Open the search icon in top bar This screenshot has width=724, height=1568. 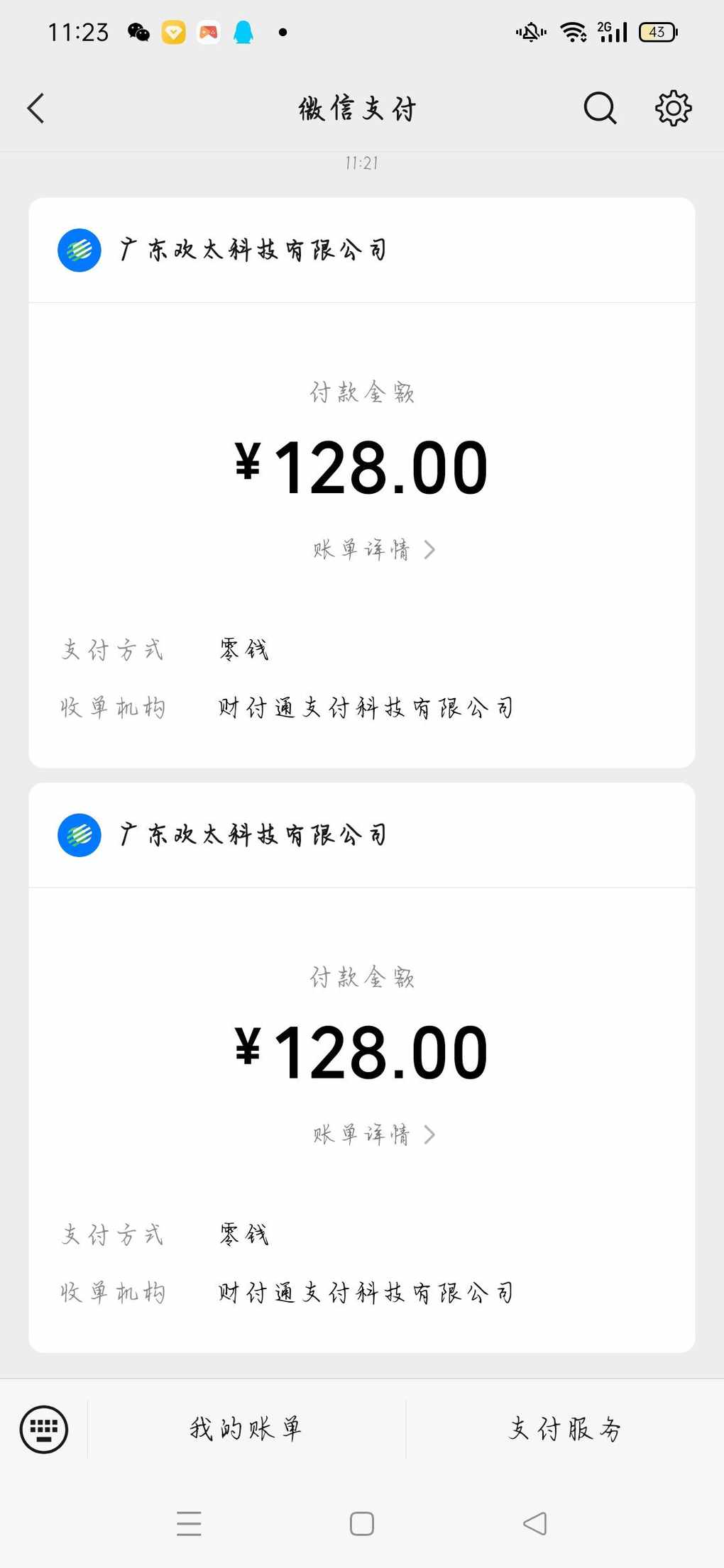coord(600,109)
